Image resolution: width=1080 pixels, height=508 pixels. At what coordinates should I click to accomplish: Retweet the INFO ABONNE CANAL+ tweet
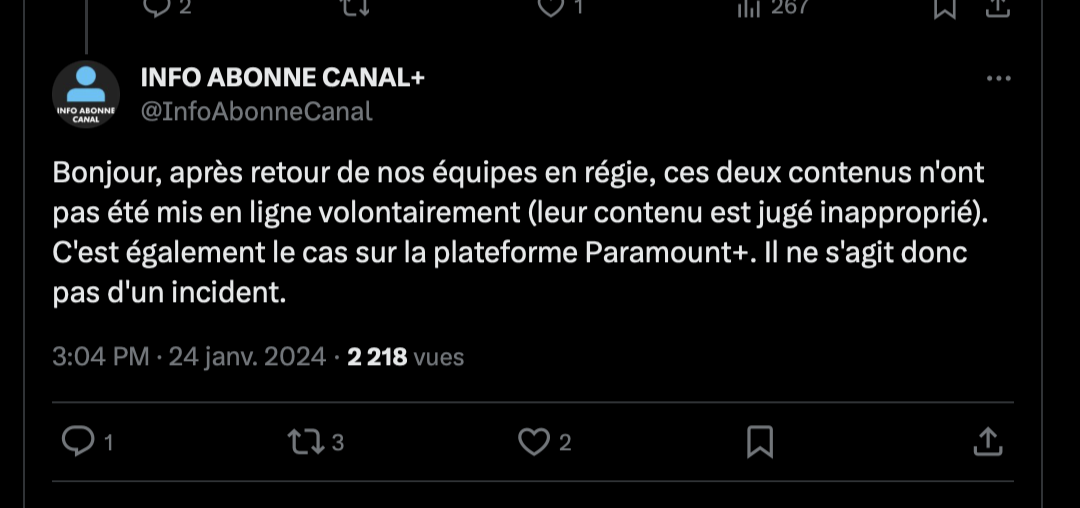click(x=303, y=441)
